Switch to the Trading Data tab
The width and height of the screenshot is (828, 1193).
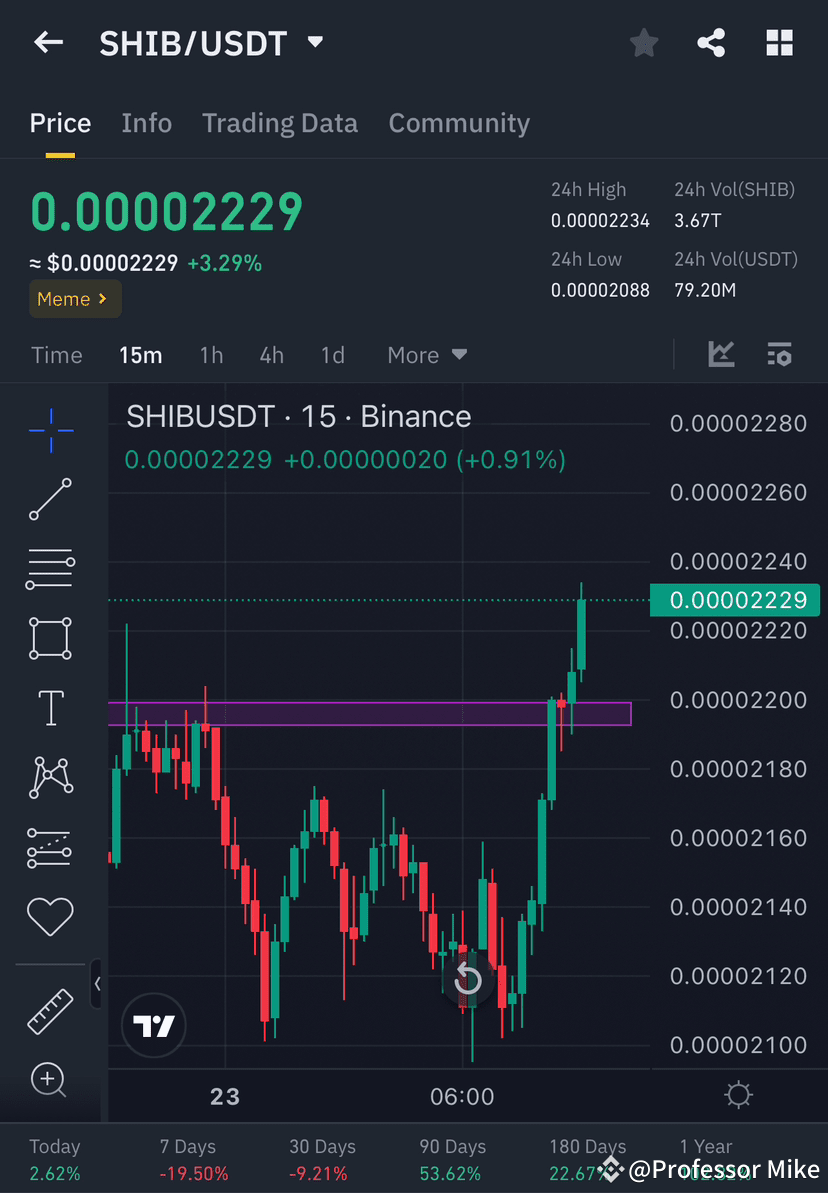280,122
